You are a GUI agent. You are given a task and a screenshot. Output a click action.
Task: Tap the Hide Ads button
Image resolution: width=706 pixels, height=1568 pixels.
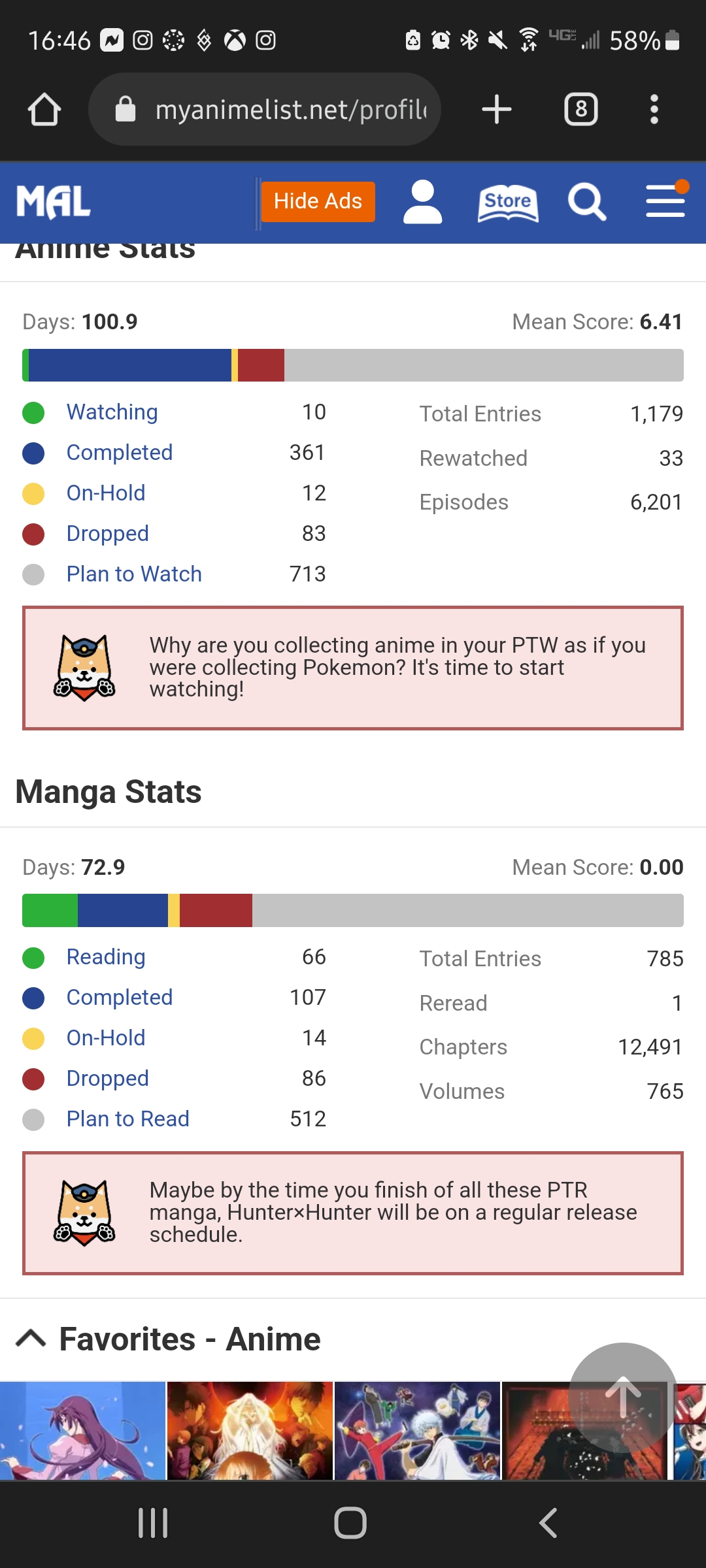(x=318, y=201)
